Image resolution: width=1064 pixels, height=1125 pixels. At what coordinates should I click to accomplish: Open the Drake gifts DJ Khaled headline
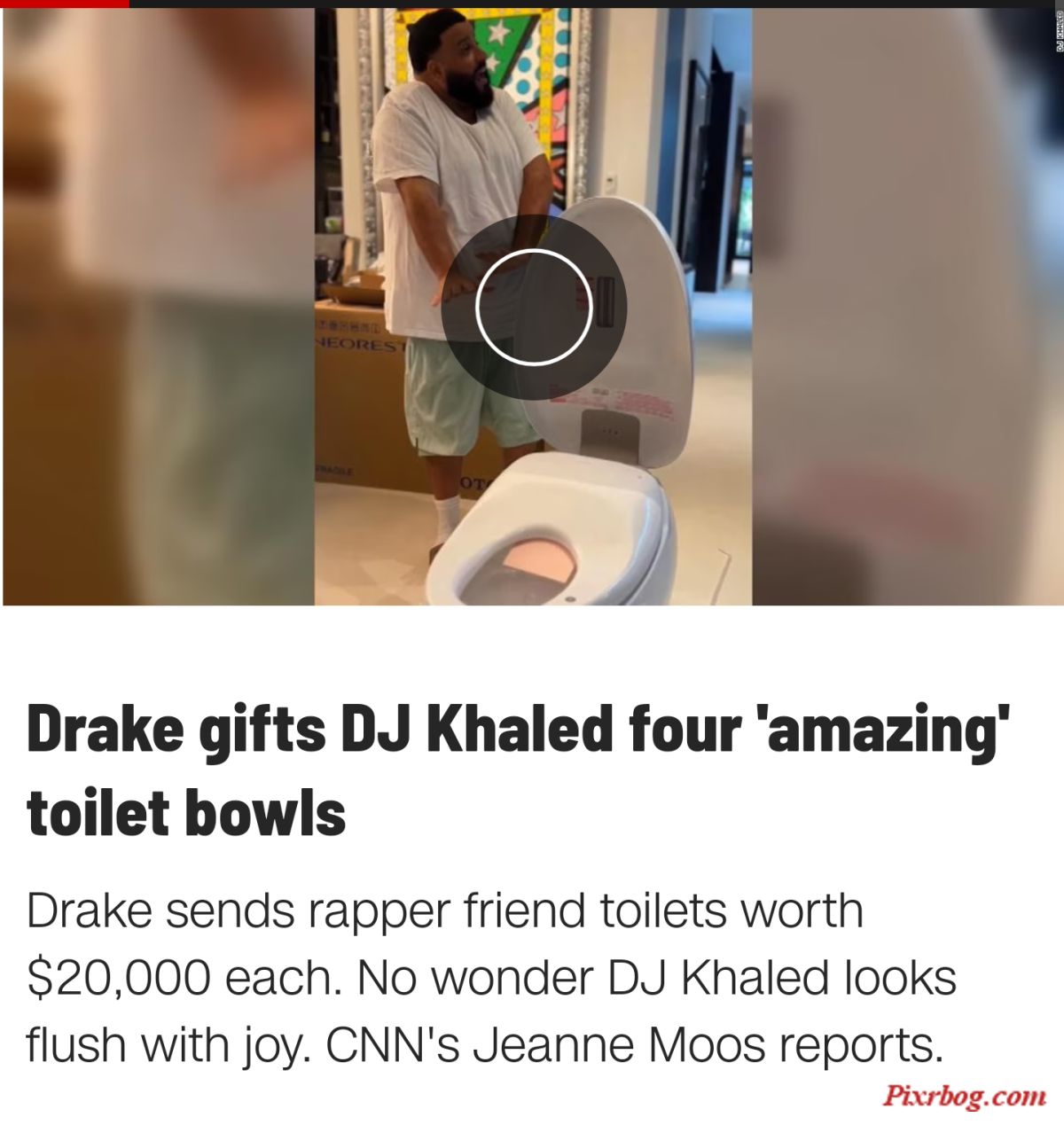(518, 770)
